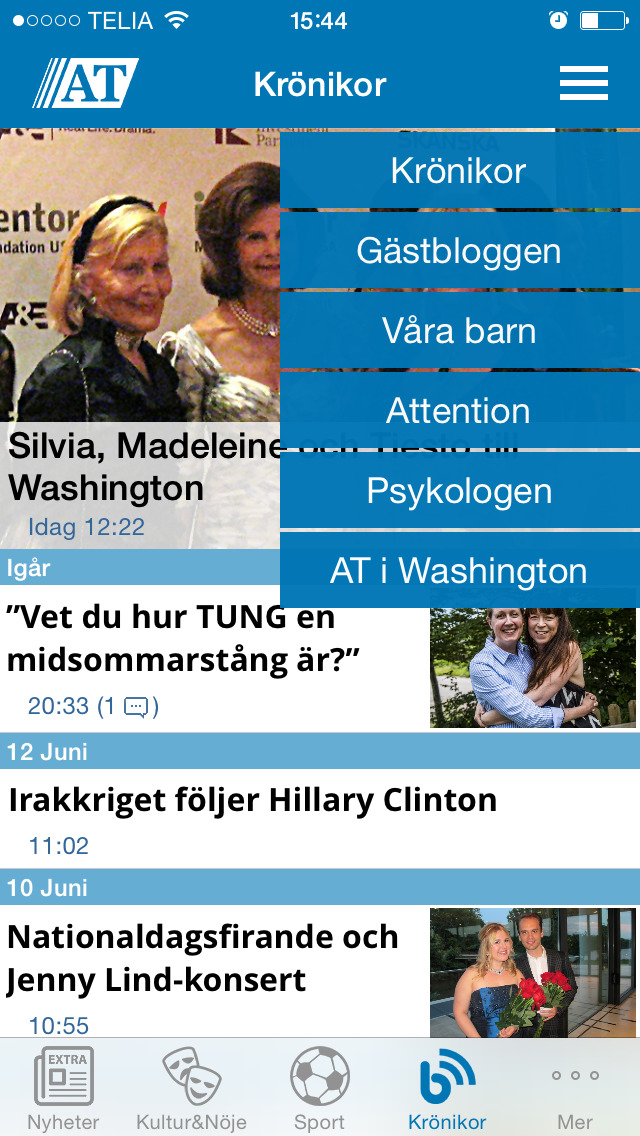The height and width of the screenshot is (1136, 640).
Task: Choose Våra barn in the menu
Action: tap(459, 331)
